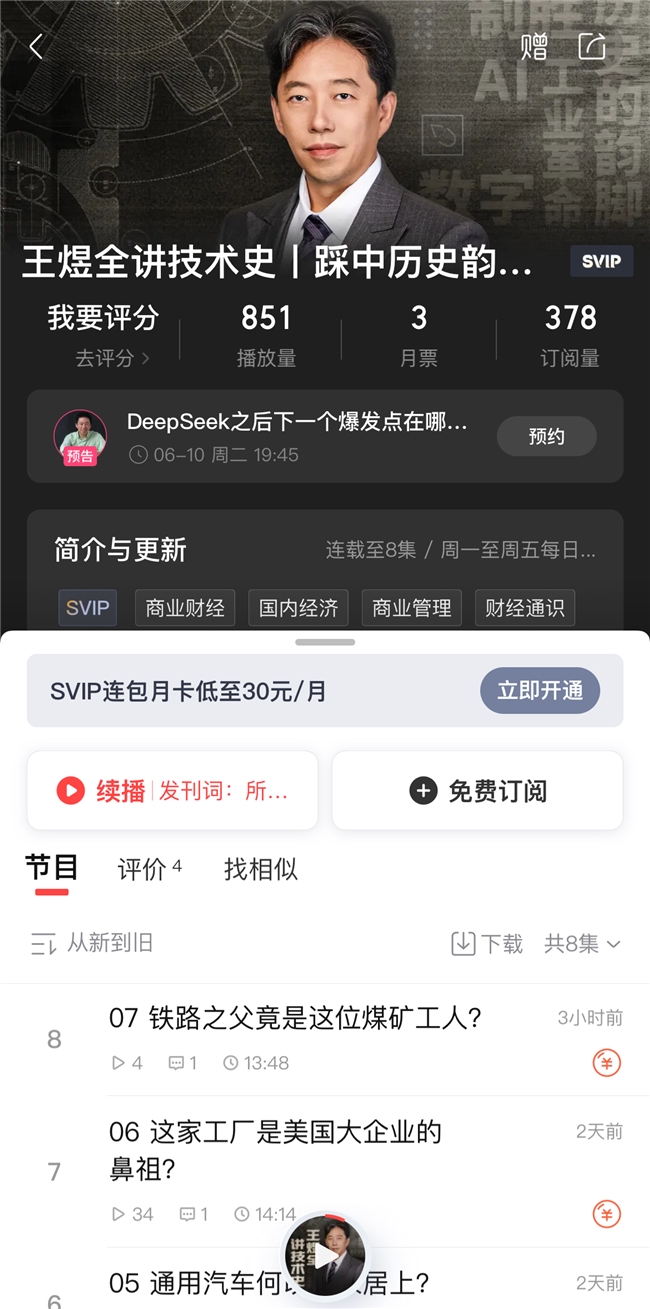Tap 立即开通 to get SVIP
This screenshot has height=1309, width=650.
coord(540,691)
